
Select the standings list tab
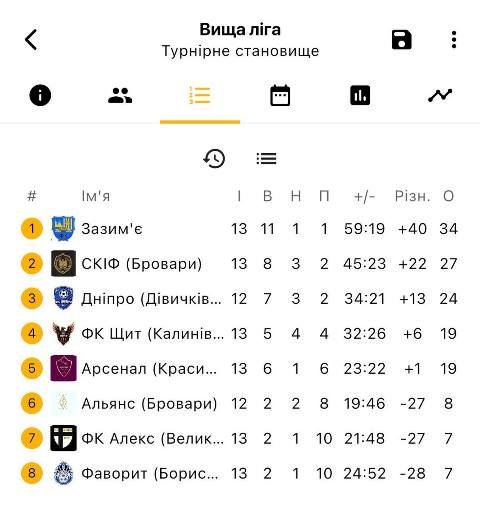[x=200, y=95]
